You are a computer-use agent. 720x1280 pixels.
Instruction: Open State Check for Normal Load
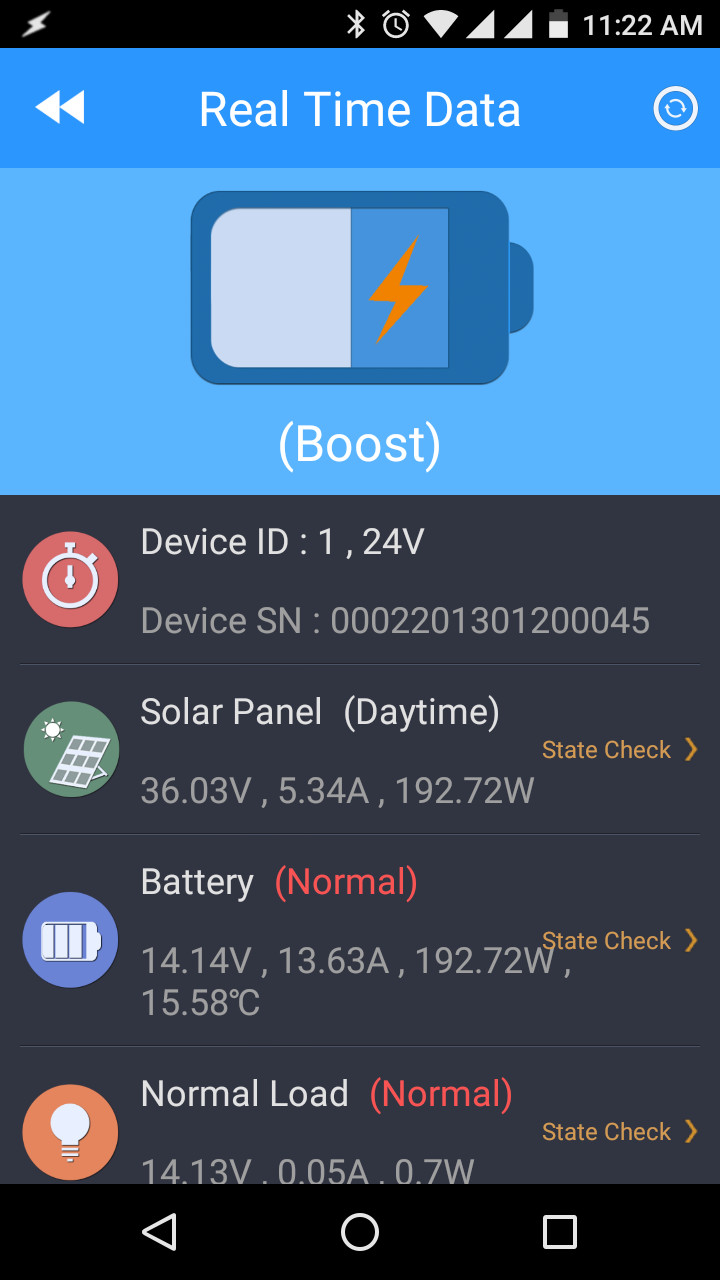pos(619,1131)
